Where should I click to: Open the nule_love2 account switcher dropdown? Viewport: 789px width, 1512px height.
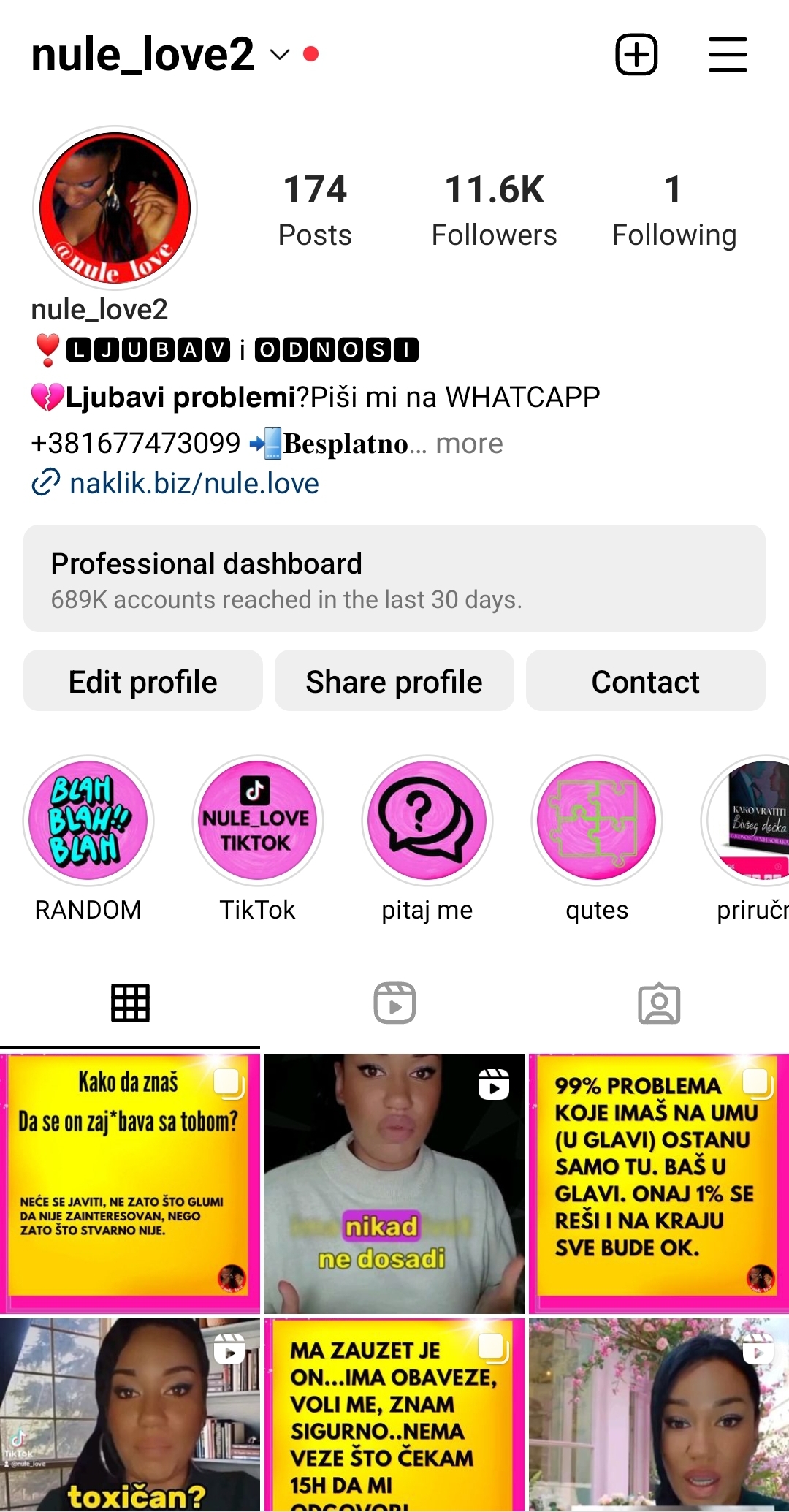pyautogui.click(x=280, y=55)
